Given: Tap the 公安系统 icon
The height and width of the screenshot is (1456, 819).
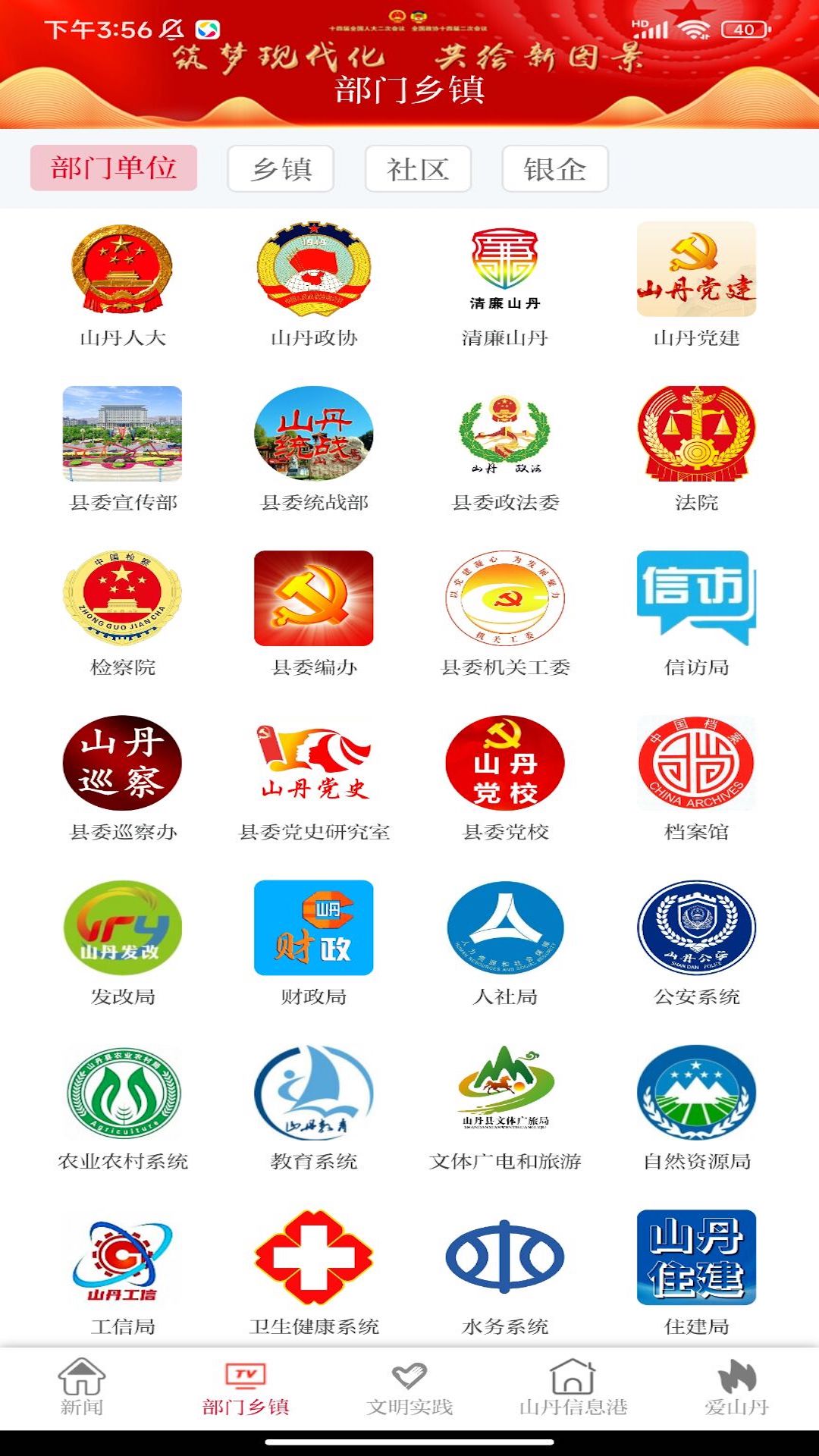Looking at the screenshot, I should pos(698,929).
